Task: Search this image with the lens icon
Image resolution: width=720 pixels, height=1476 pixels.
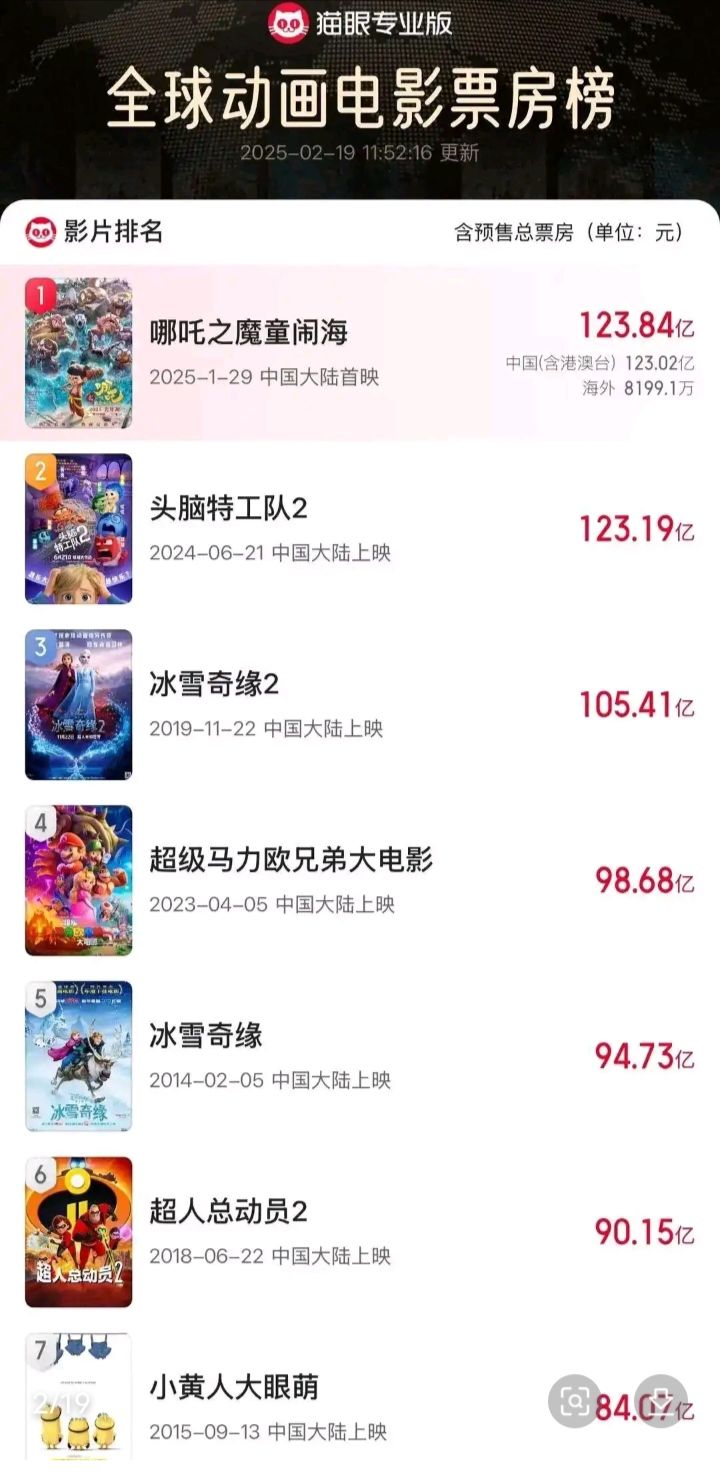Action: click(575, 1401)
